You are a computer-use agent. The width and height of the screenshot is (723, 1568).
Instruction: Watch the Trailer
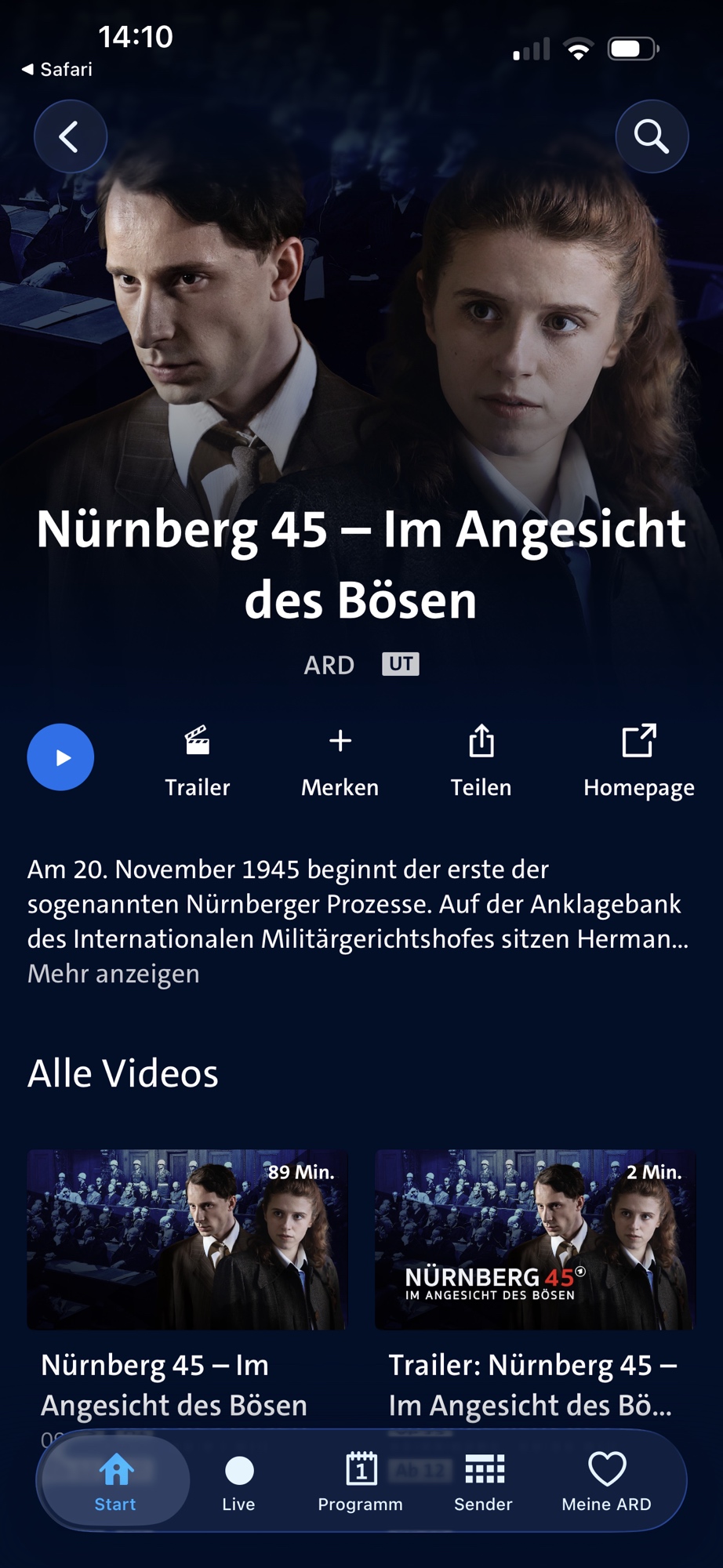tap(198, 760)
